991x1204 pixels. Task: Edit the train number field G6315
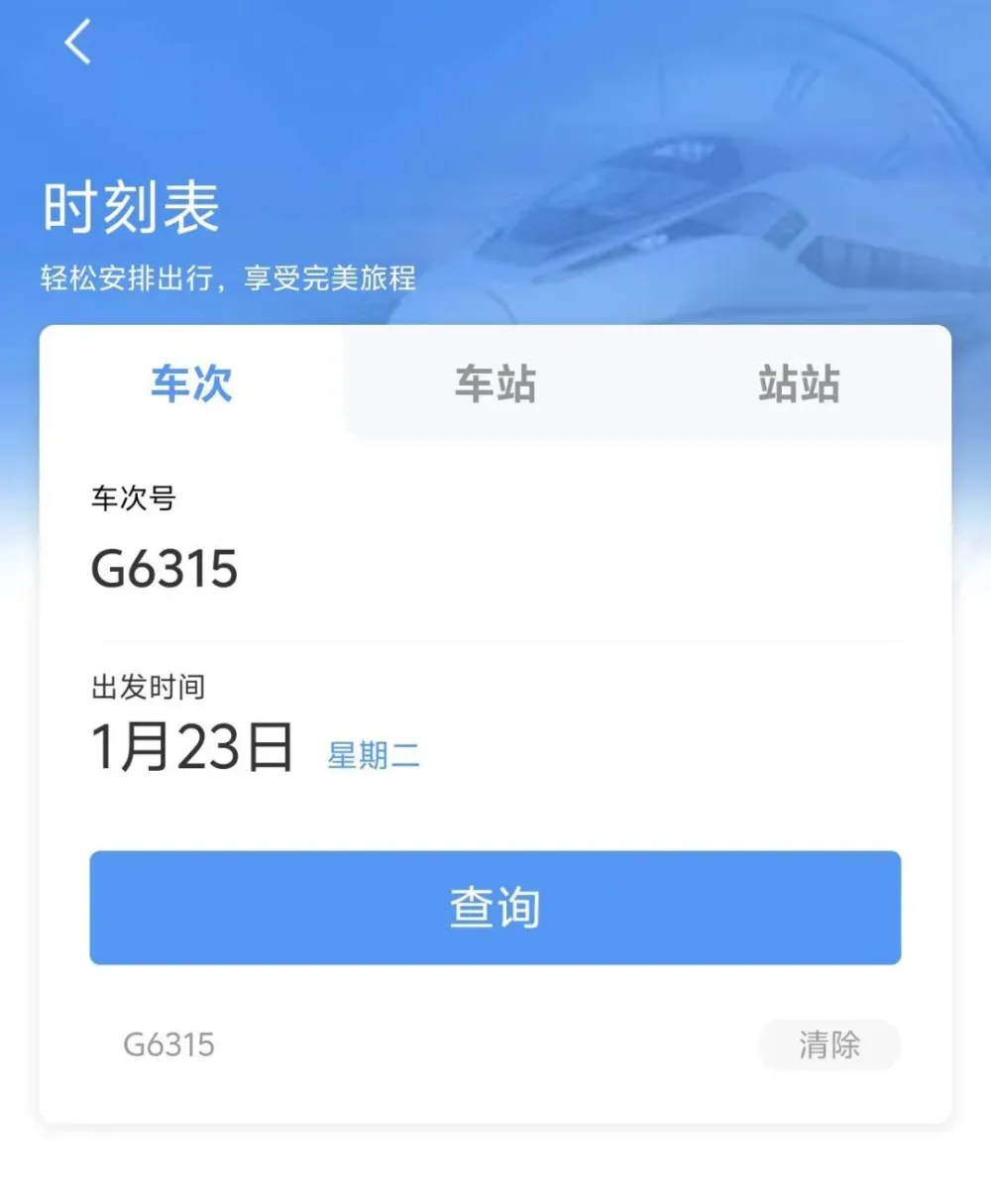click(x=165, y=569)
